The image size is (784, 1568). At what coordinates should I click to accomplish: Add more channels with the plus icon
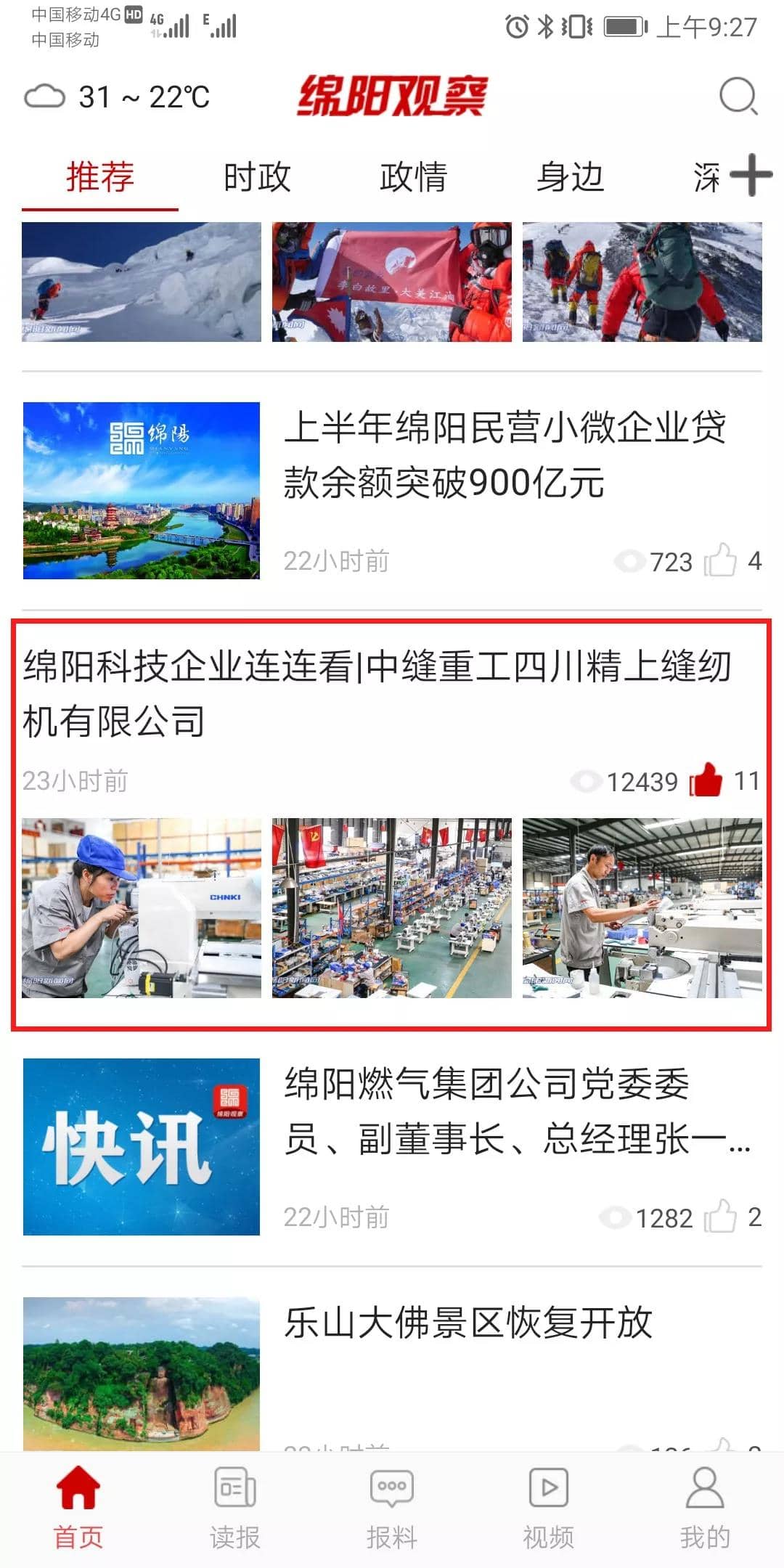[x=751, y=175]
